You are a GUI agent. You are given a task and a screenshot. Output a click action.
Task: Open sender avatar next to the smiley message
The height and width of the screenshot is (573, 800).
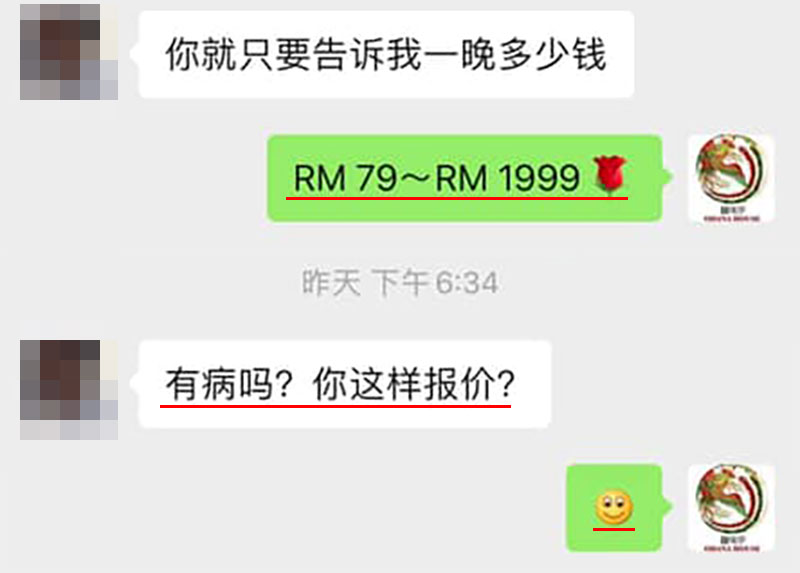pos(729,508)
